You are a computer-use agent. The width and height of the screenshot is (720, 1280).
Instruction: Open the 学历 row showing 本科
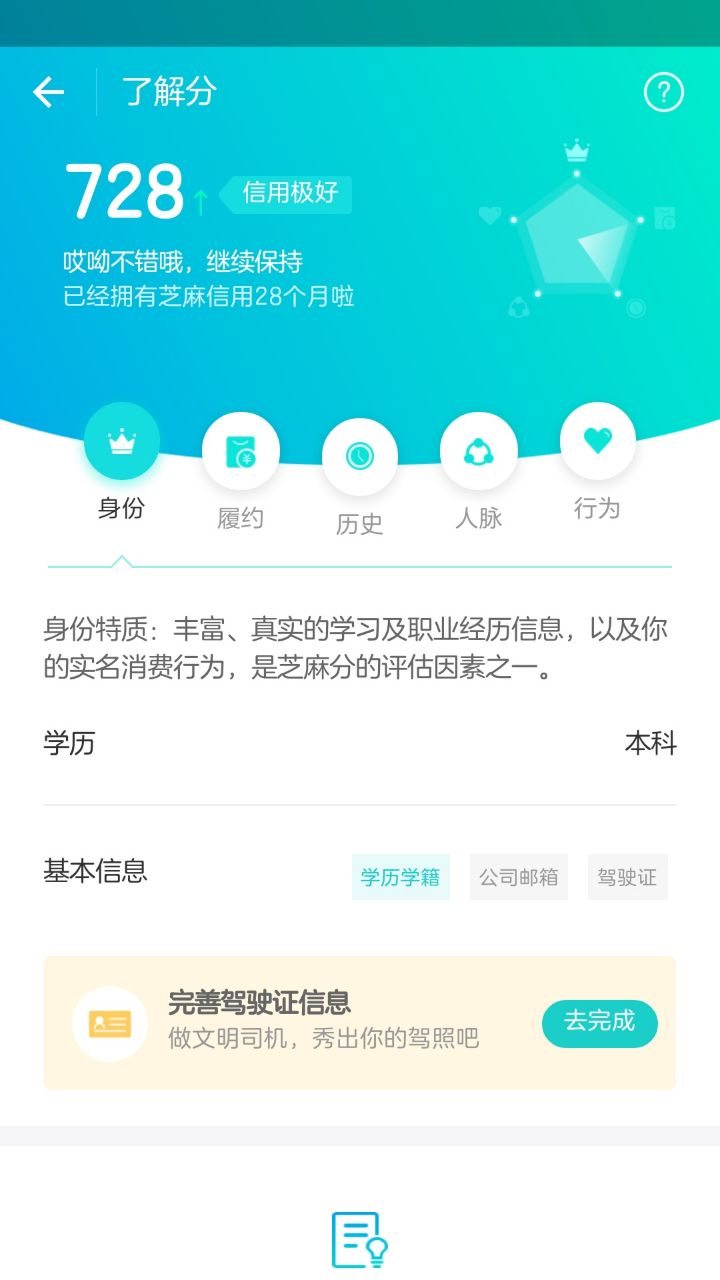(360, 744)
